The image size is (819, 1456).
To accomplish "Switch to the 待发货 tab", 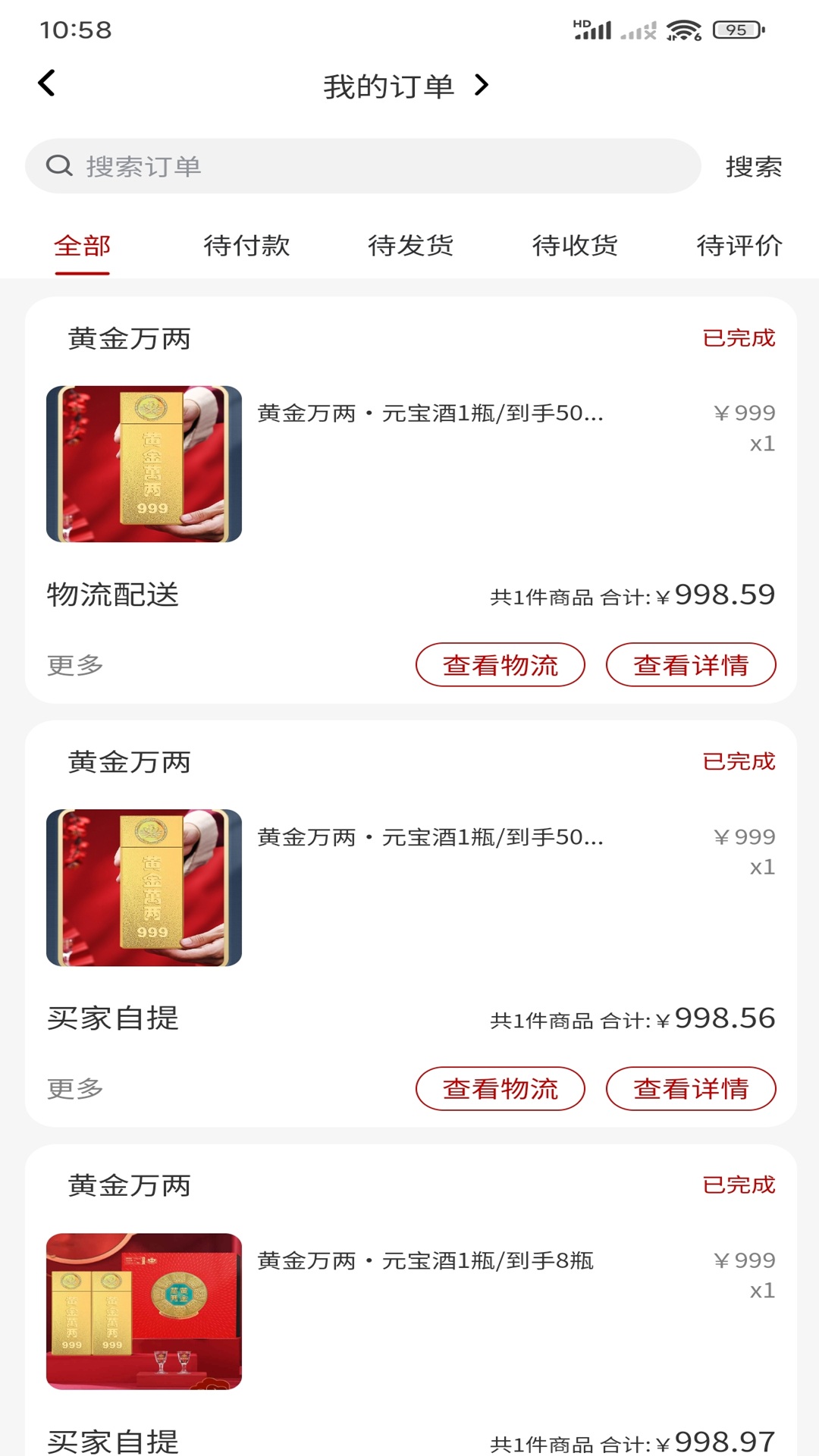I will click(410, 245).
